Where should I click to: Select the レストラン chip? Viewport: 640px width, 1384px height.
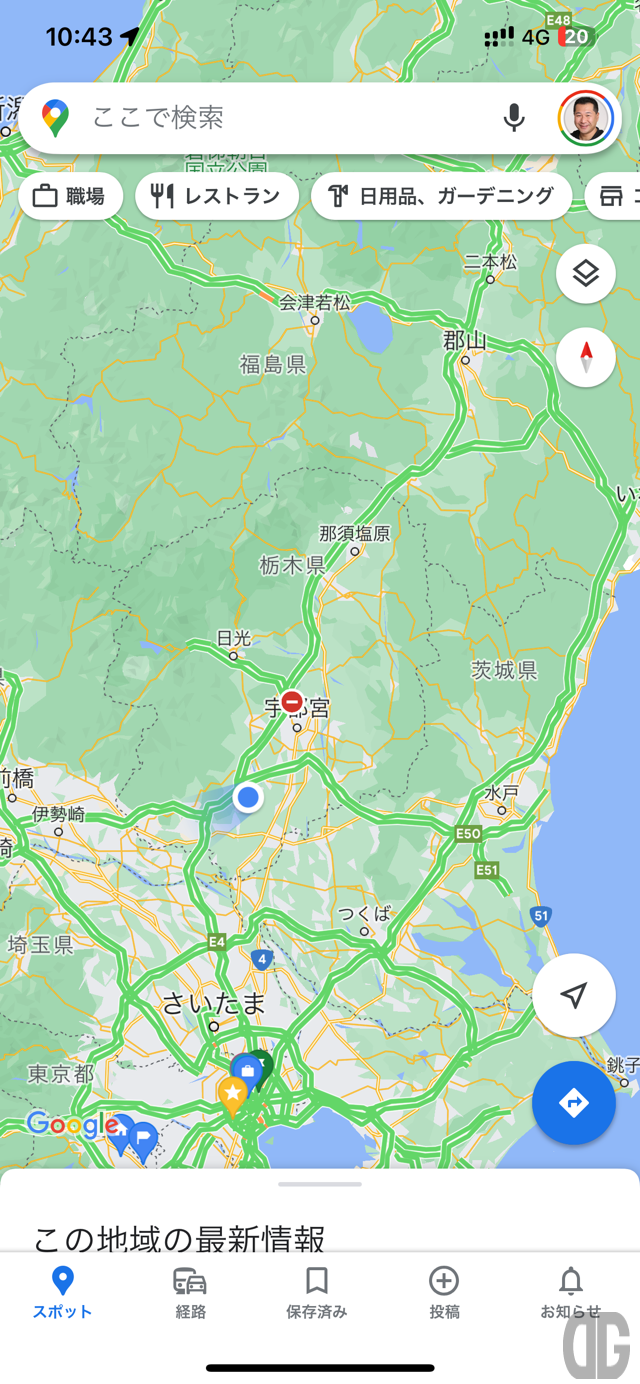[x=216, y=196]
